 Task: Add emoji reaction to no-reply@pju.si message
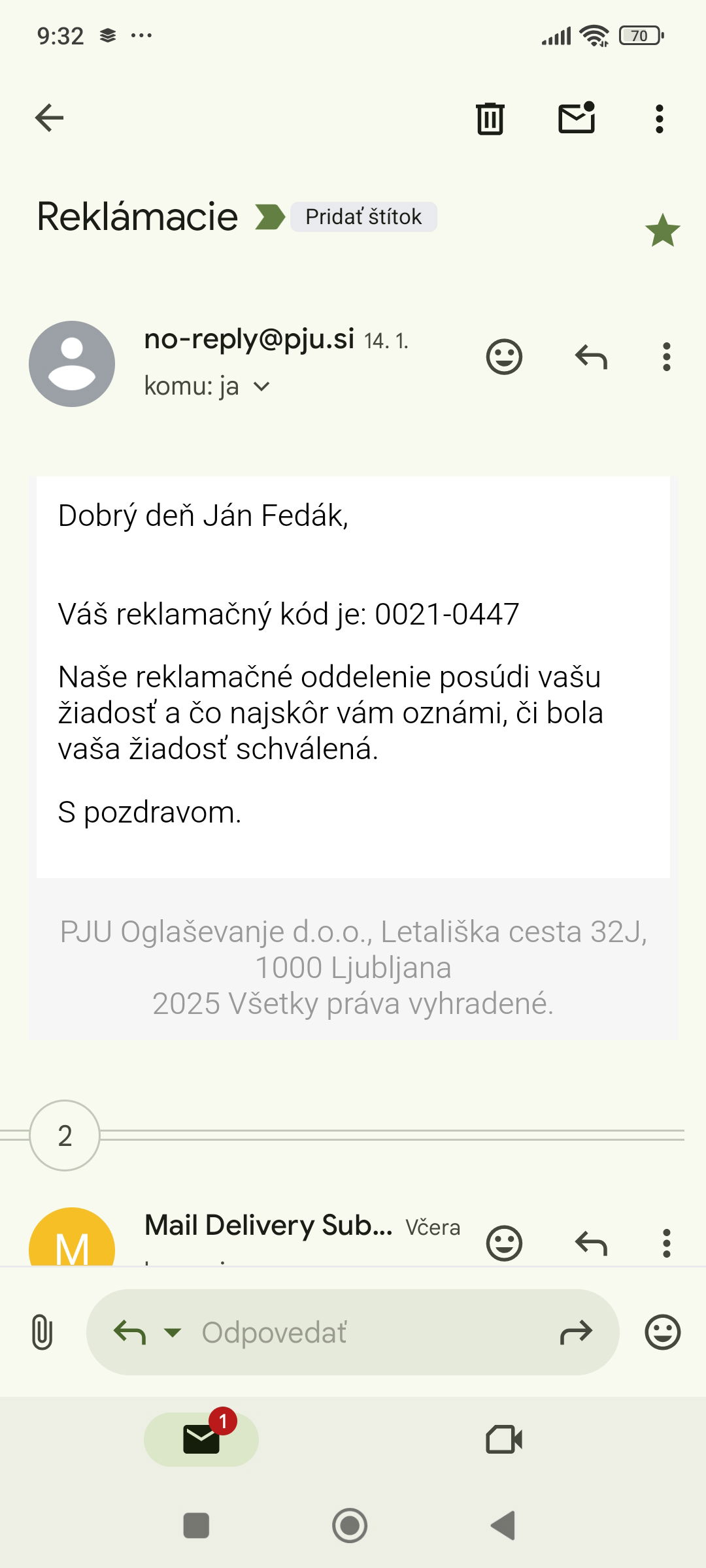pyautogui.click(x=505, y=357)
